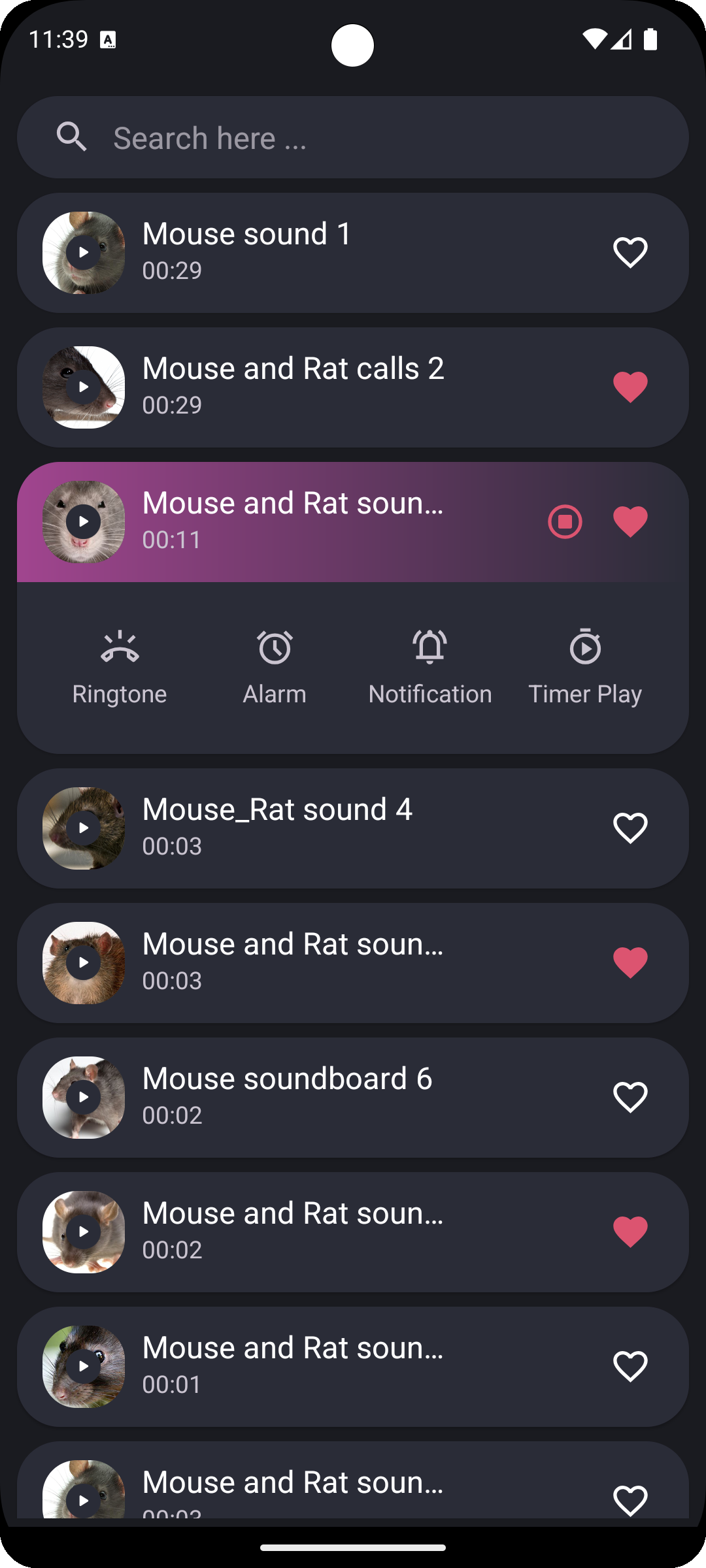This screenshot has width=706, height=1568.
Task: Favorite Mouse sound 1
Action: point(630,253)
